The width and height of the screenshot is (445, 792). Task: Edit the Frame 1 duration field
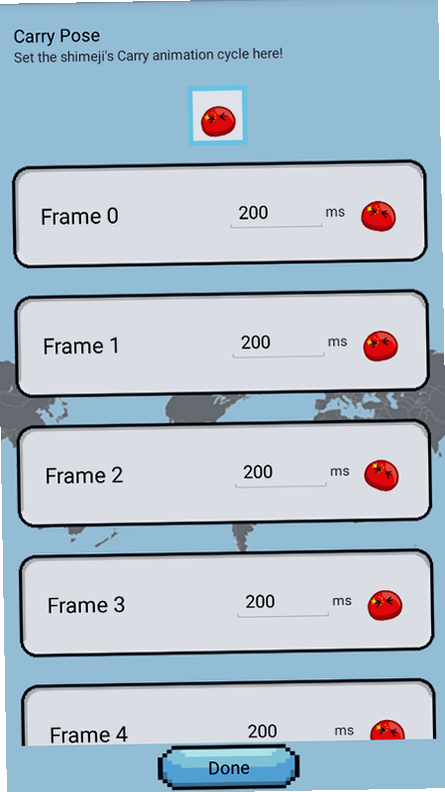tap(278, 343)
